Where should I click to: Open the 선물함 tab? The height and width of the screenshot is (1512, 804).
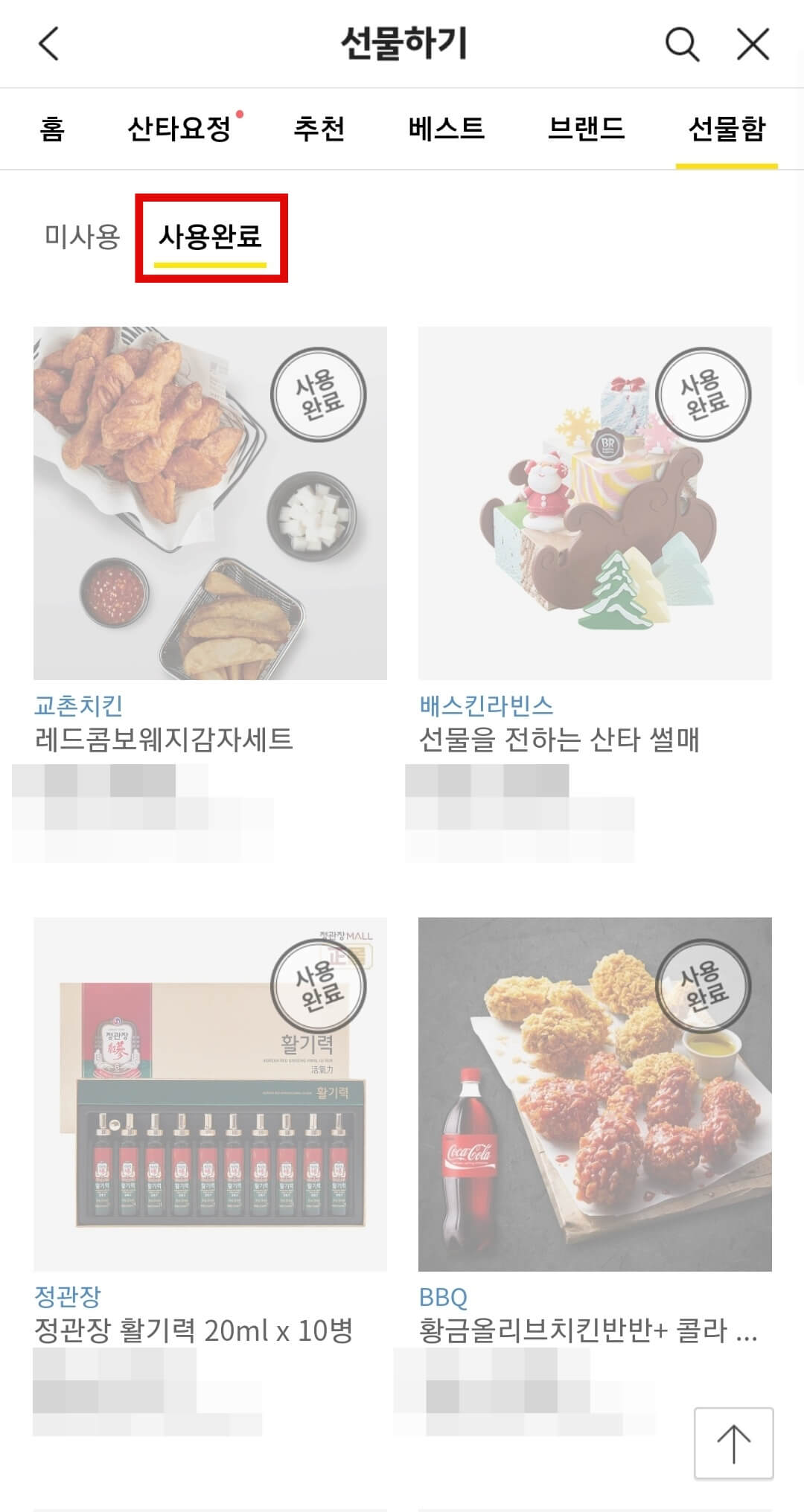click(x=726, y=128)
